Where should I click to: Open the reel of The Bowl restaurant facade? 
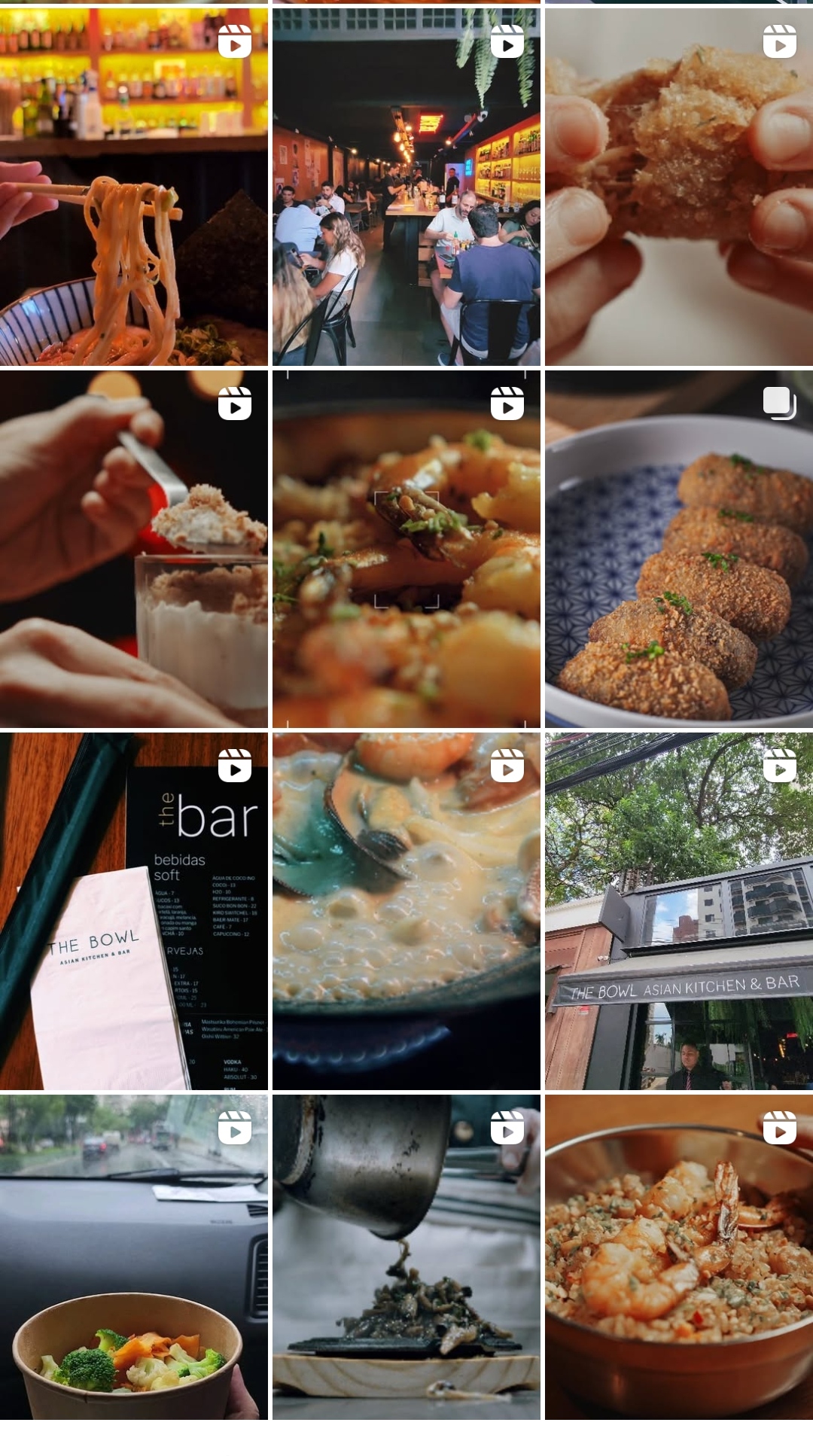point(678,911)
